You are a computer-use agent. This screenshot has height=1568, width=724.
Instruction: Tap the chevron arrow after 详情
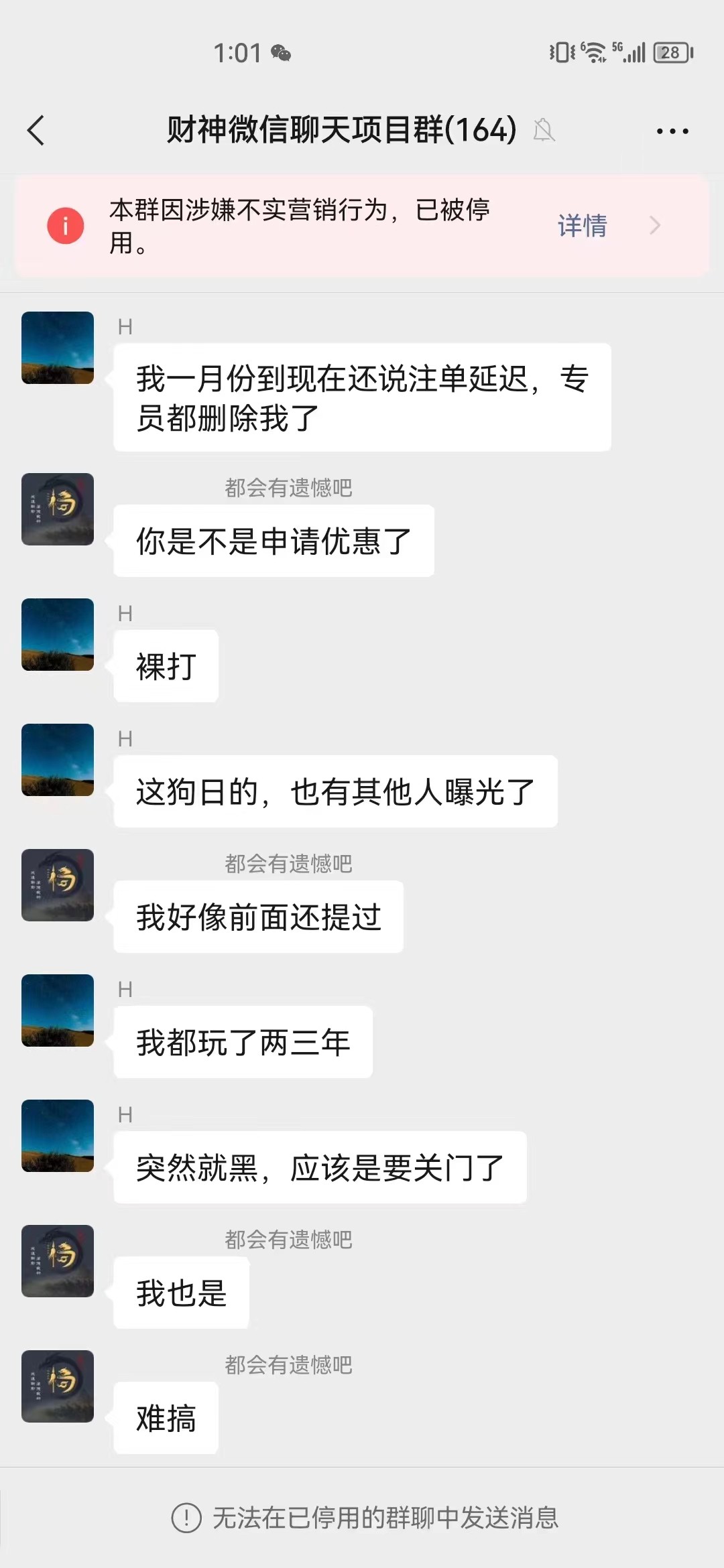(655, 226)
